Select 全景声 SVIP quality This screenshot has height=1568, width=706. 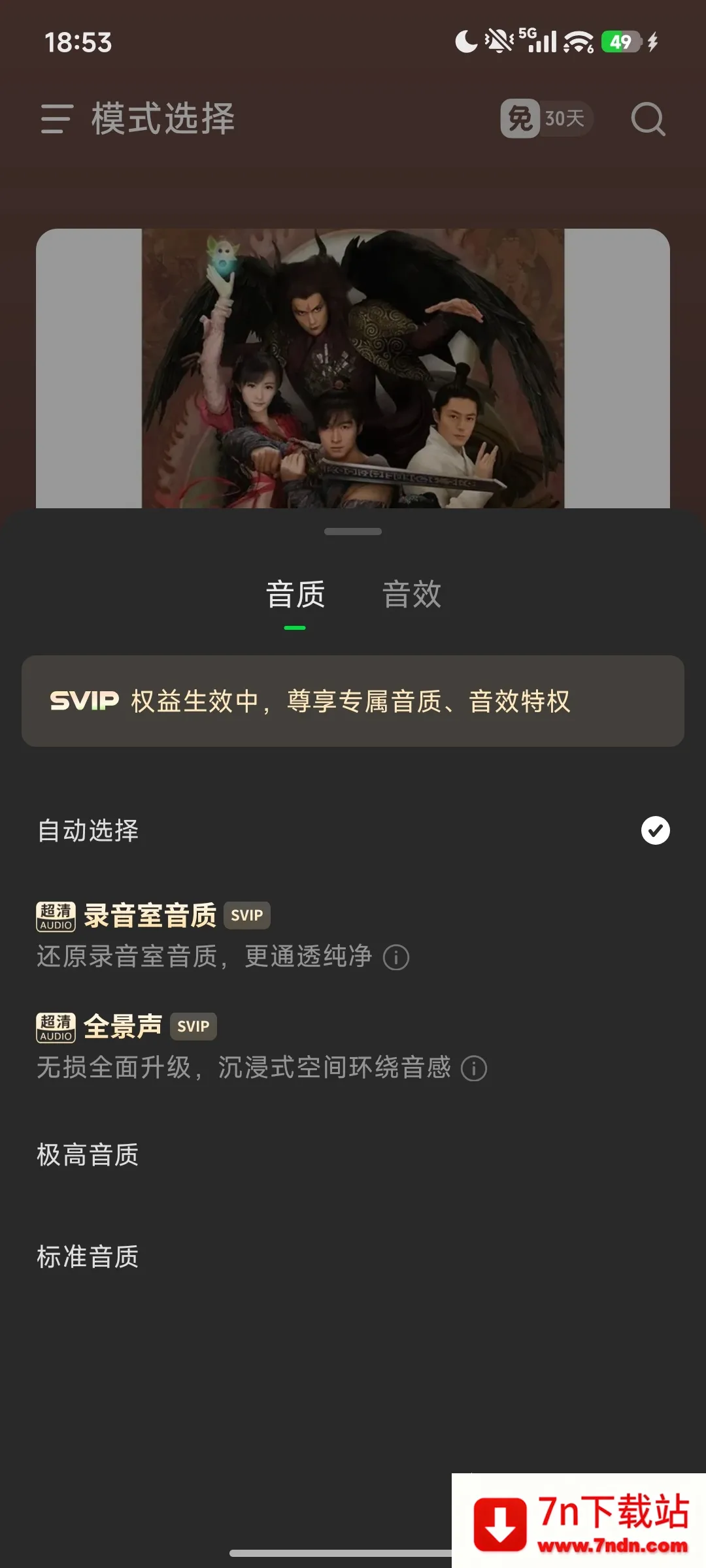click(123, 1026)
